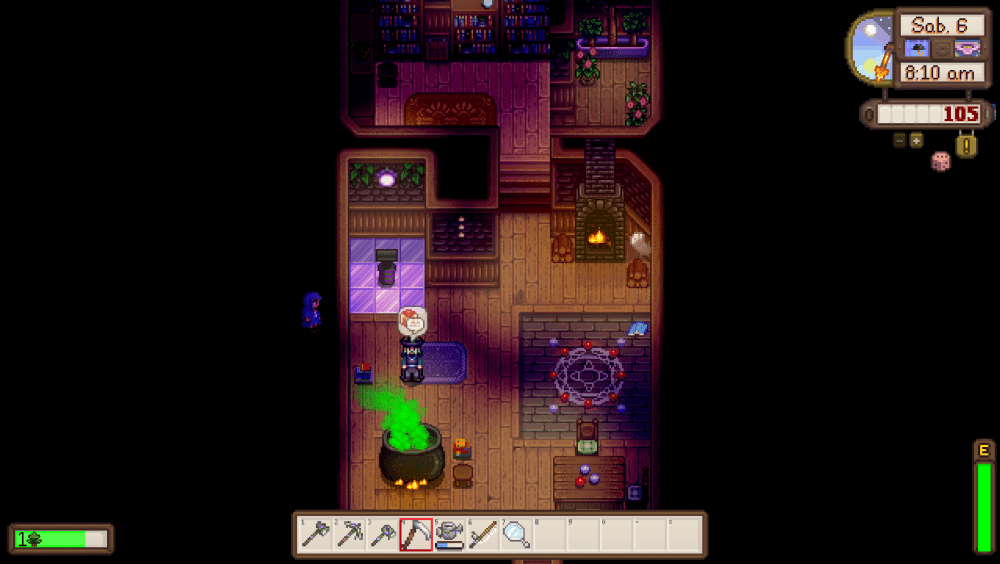Viewport: 1000px width, 564px height.
Task: Equip the watering can in slot 5
Action: coord(450,535)
